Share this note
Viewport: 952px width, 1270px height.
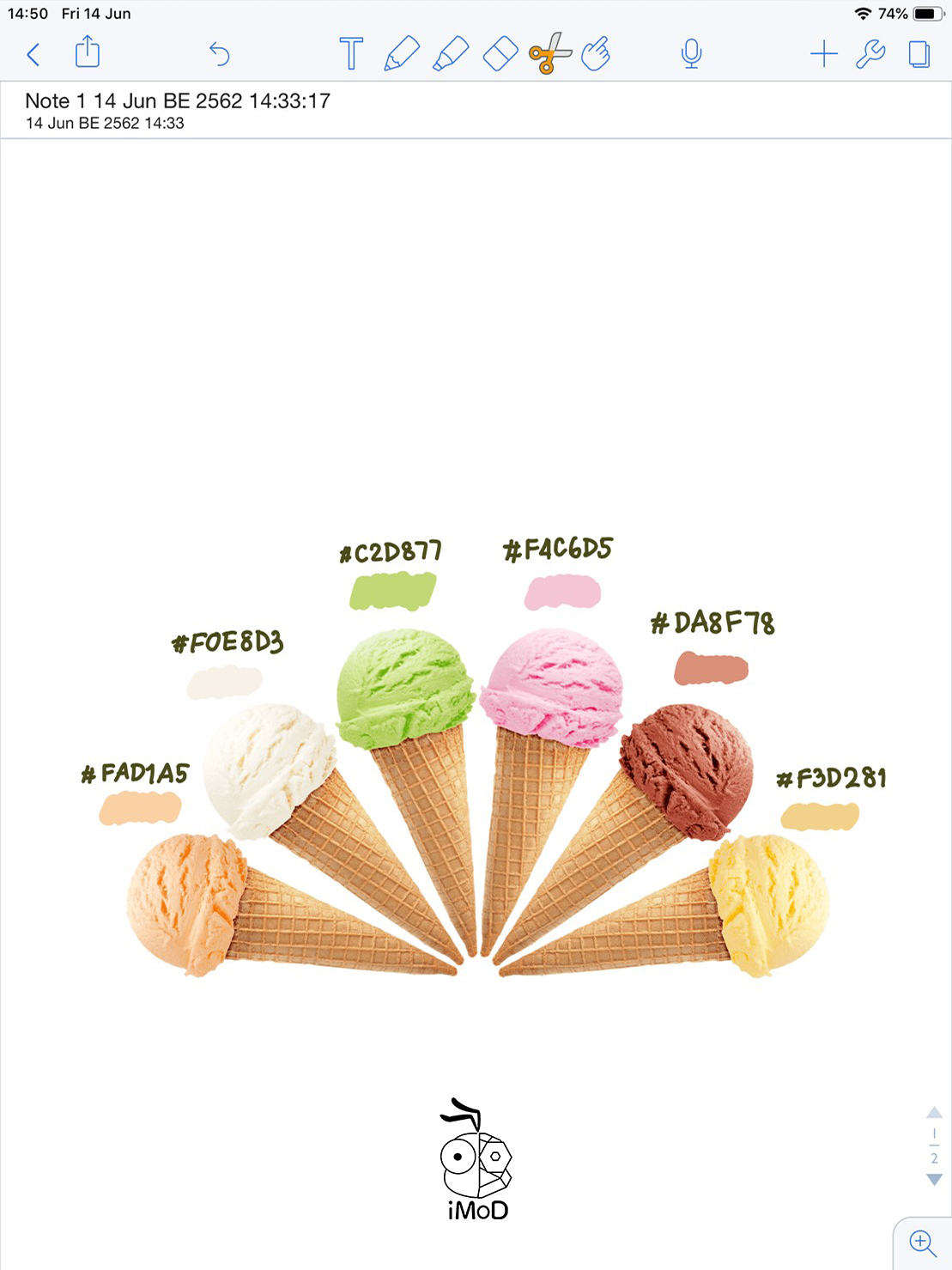click(x=88, y=52)
